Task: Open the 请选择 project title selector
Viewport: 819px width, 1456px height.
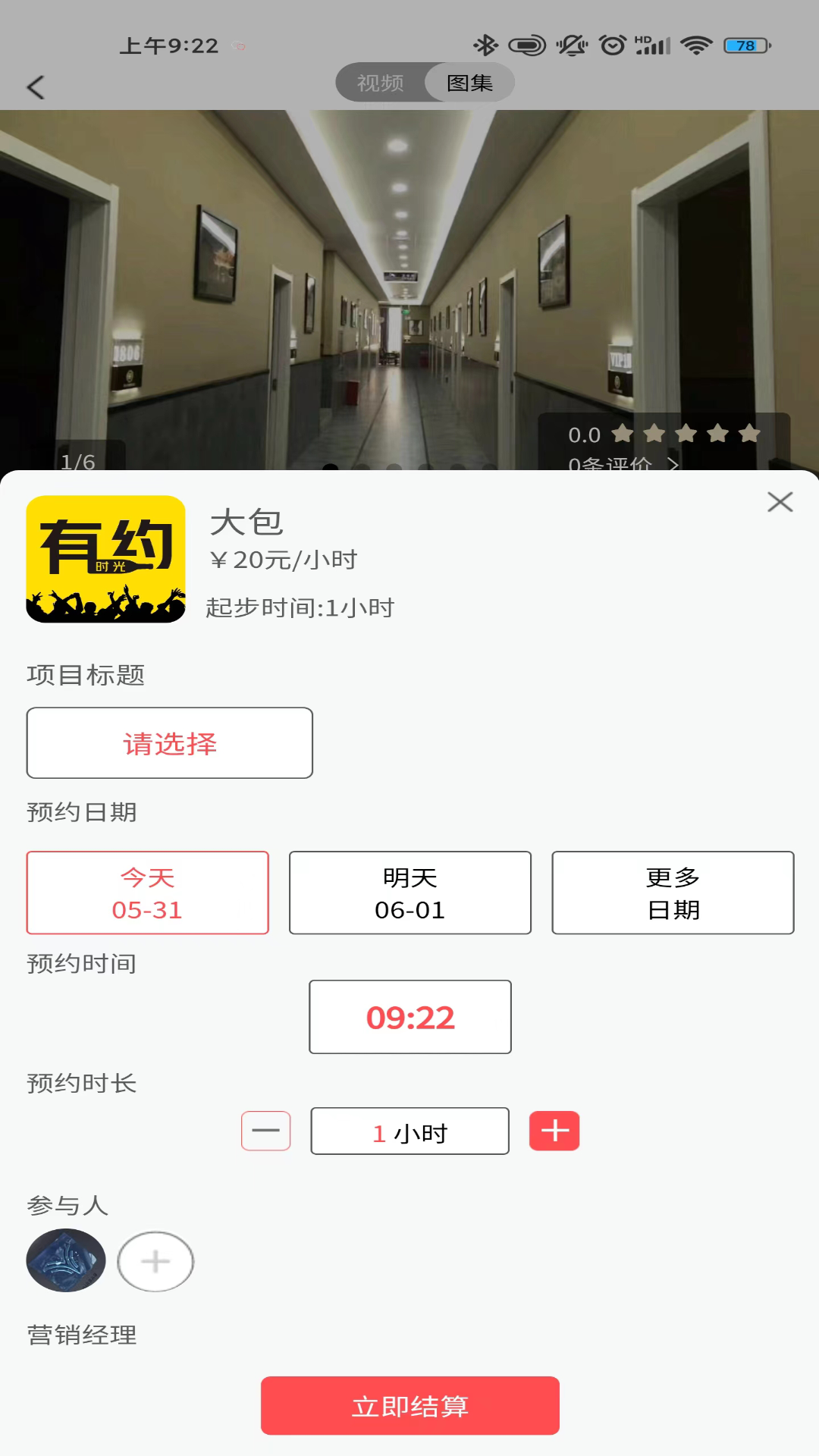Action: (x=169, y=742)
